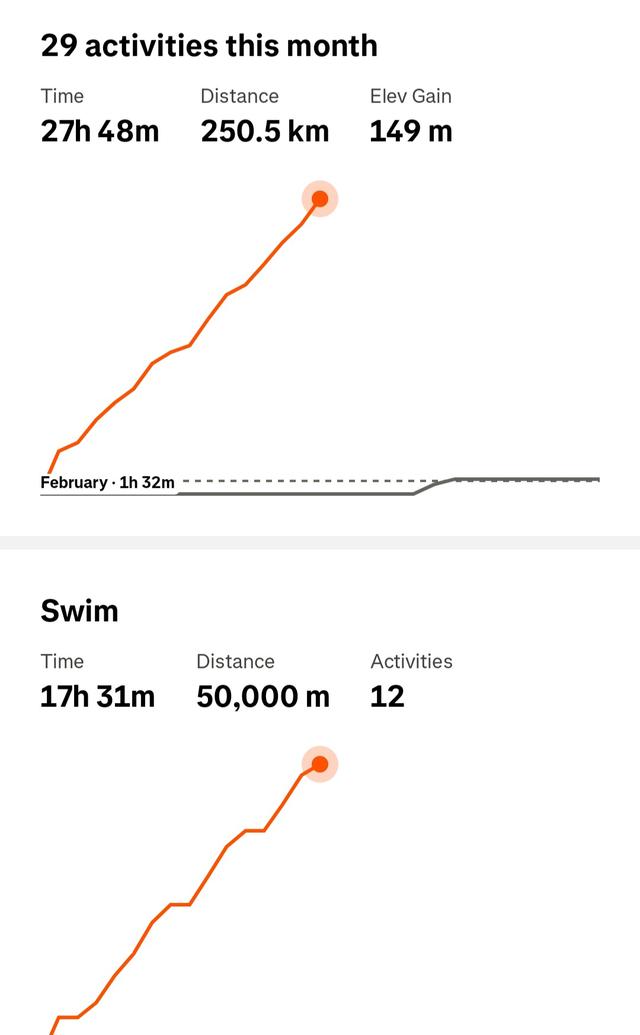The width and height of the screenshot is (640, 1035).
Task: Select the orange marker on the Swim chart
Action: click(320, 765)
